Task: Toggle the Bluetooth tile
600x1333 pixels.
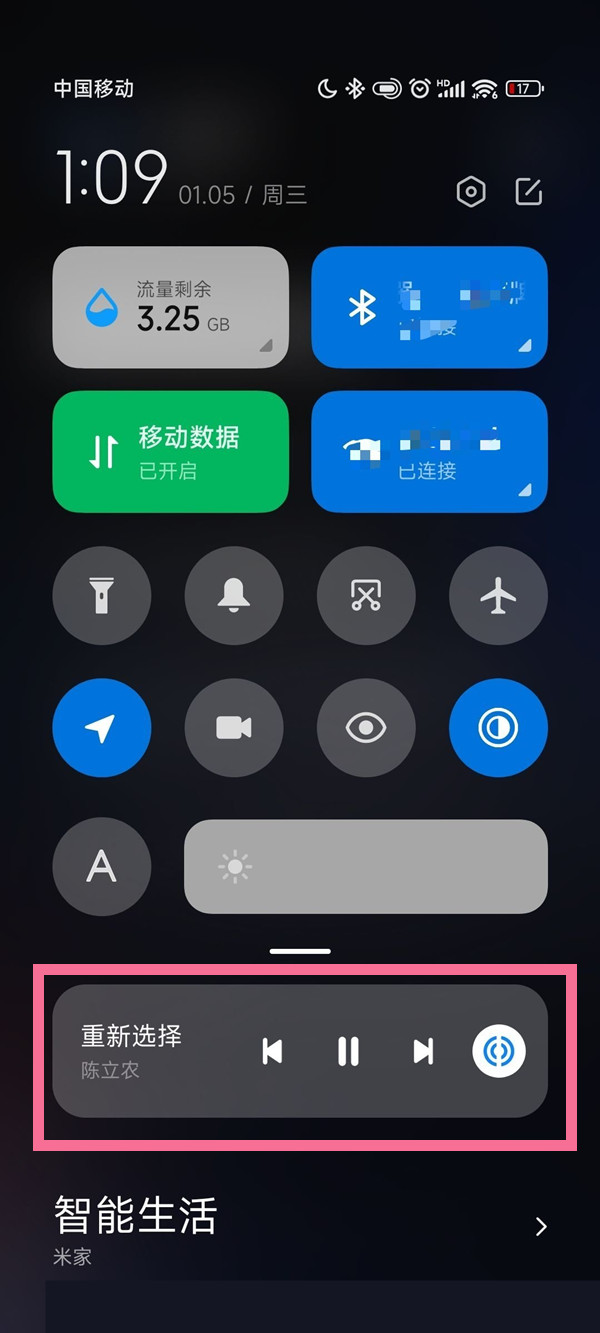Action: click(x=429, y=307)
